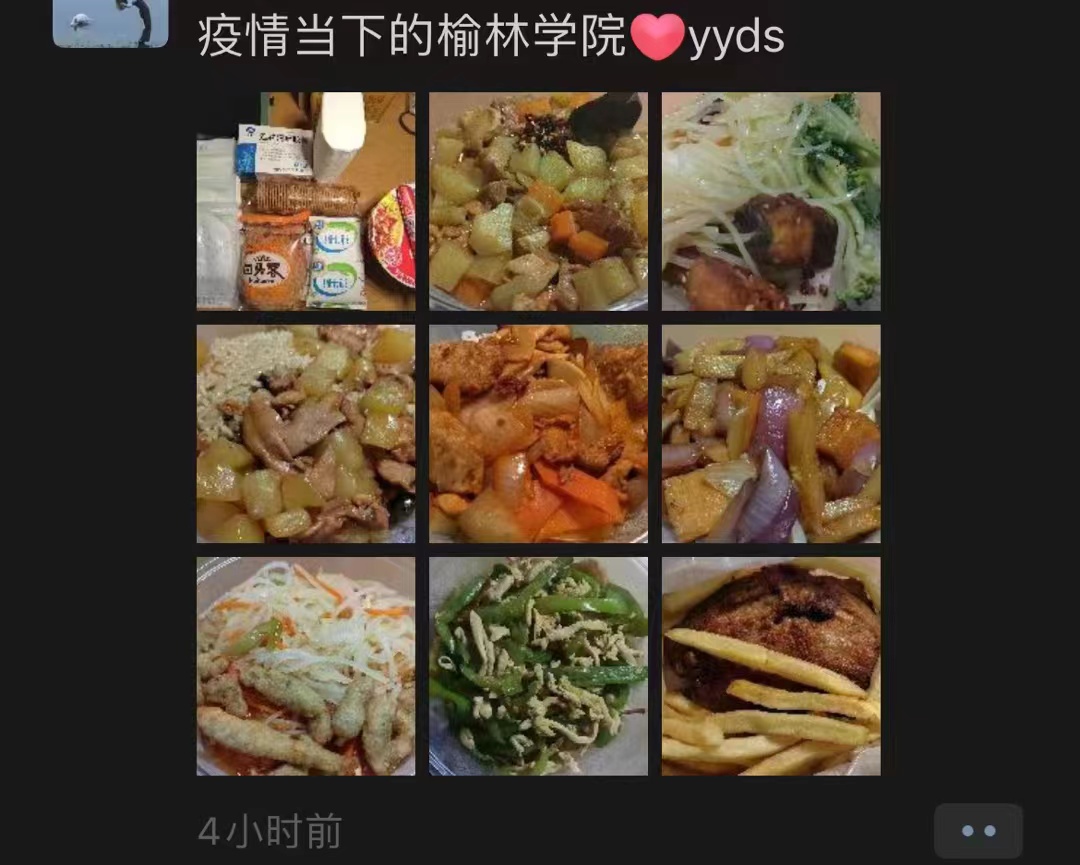Open the braised tofu and carrot photo
The image size is (1080, 865).
click(538, 433)
